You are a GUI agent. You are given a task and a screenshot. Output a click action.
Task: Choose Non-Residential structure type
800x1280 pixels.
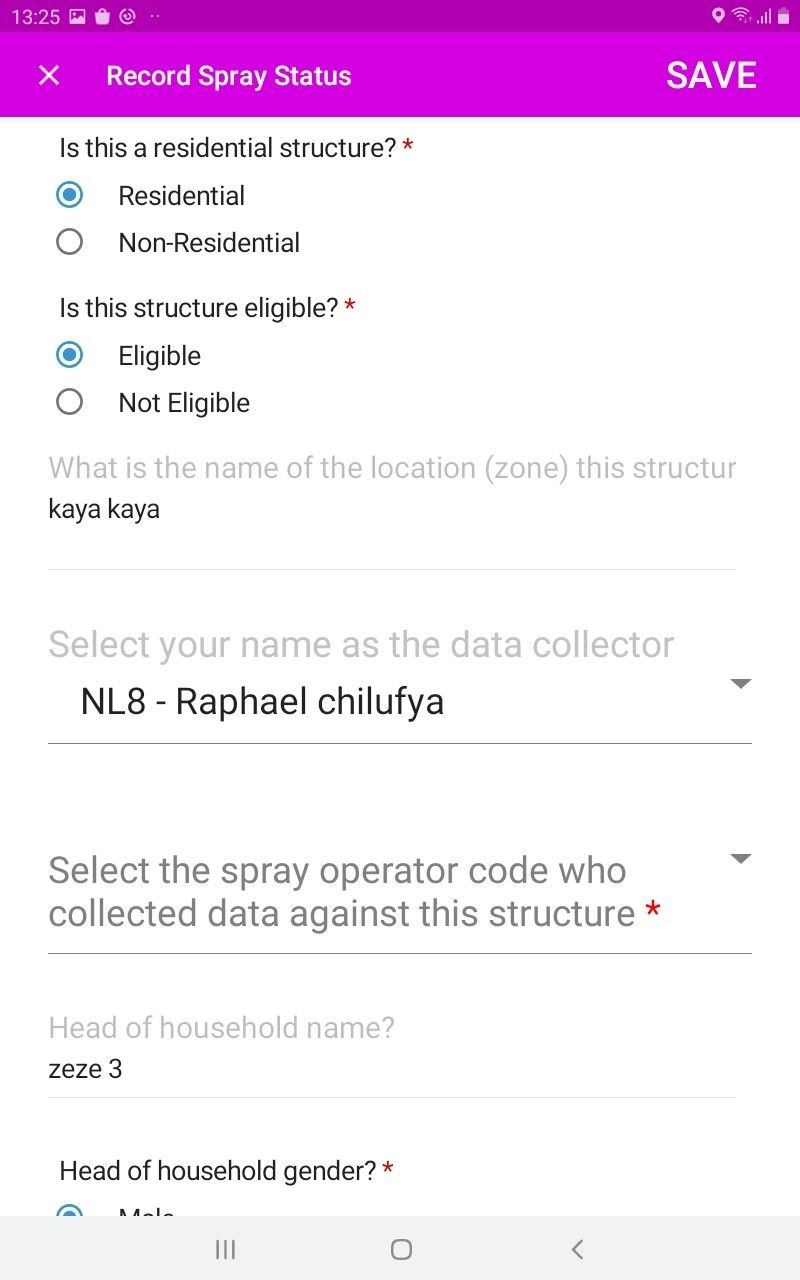tap(70, 242)
